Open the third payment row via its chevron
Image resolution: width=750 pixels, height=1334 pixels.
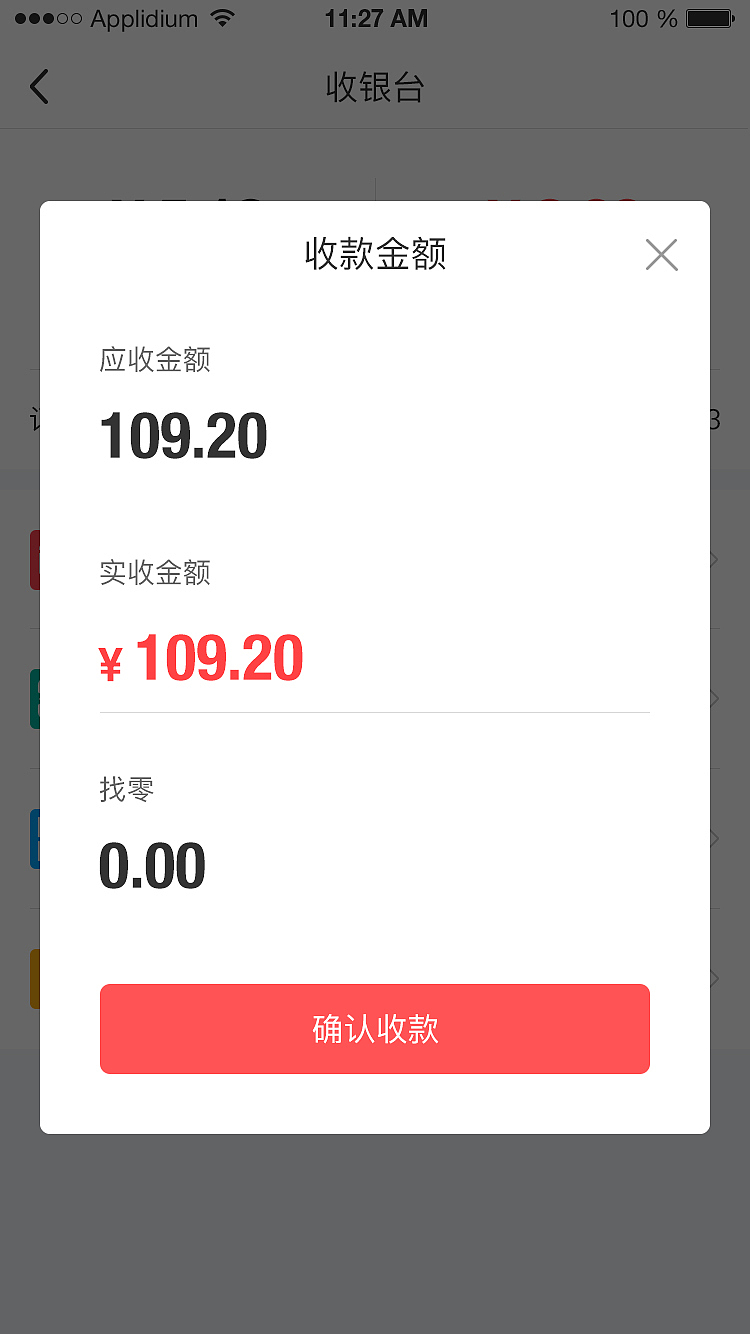coord(714,839)
